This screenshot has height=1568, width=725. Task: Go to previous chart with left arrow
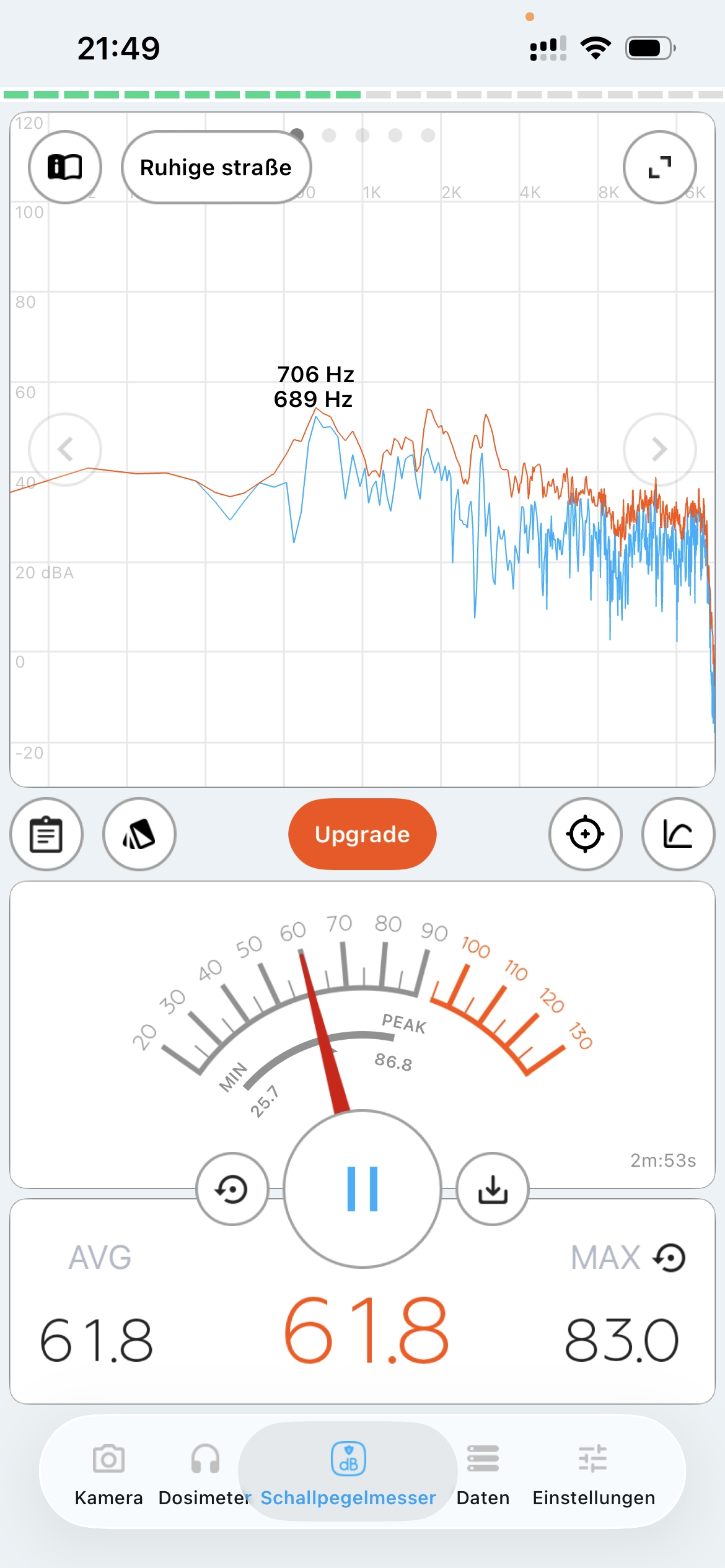tap(65, 449)
